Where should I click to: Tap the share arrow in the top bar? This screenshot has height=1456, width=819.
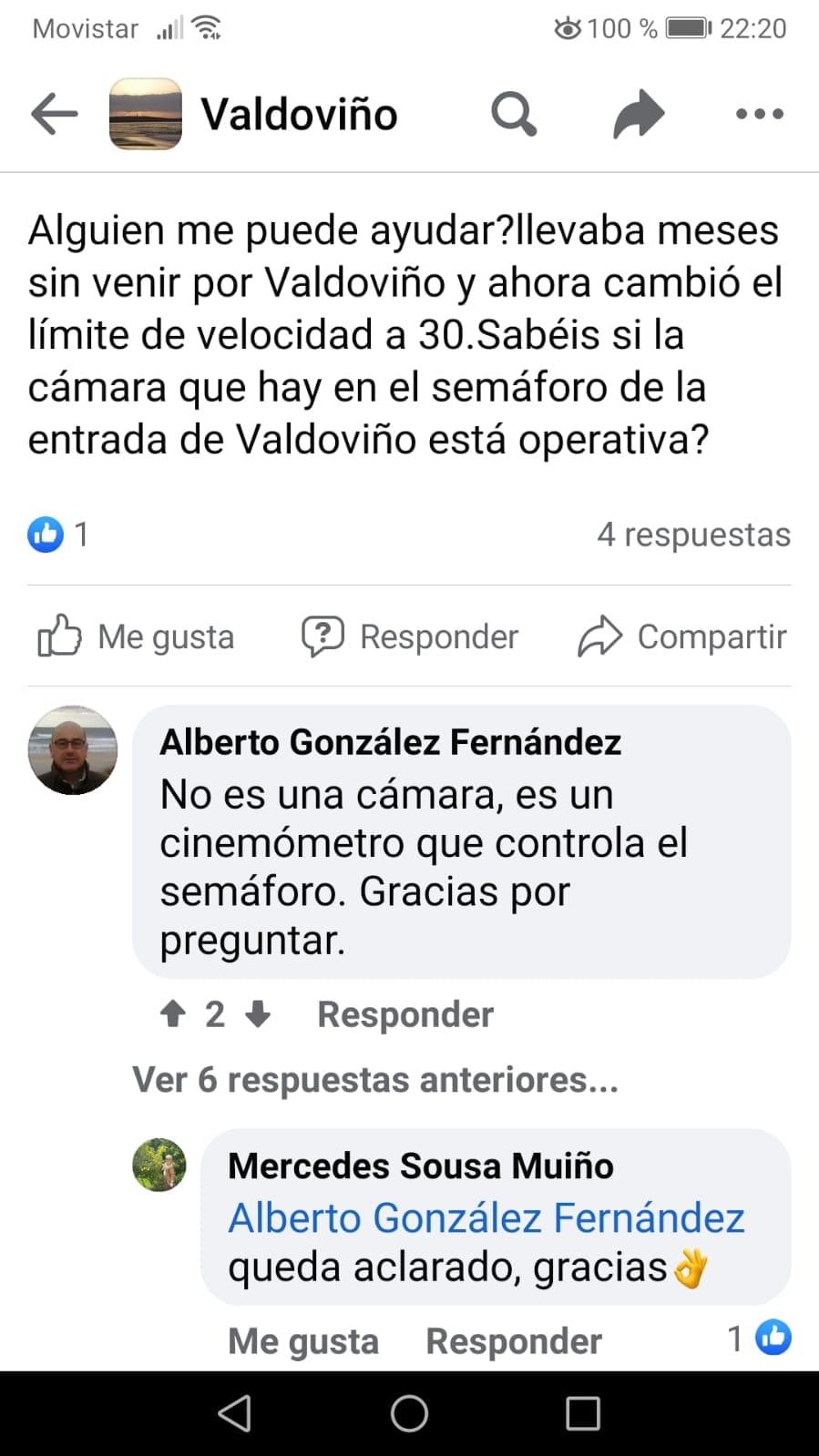point(639,114)
